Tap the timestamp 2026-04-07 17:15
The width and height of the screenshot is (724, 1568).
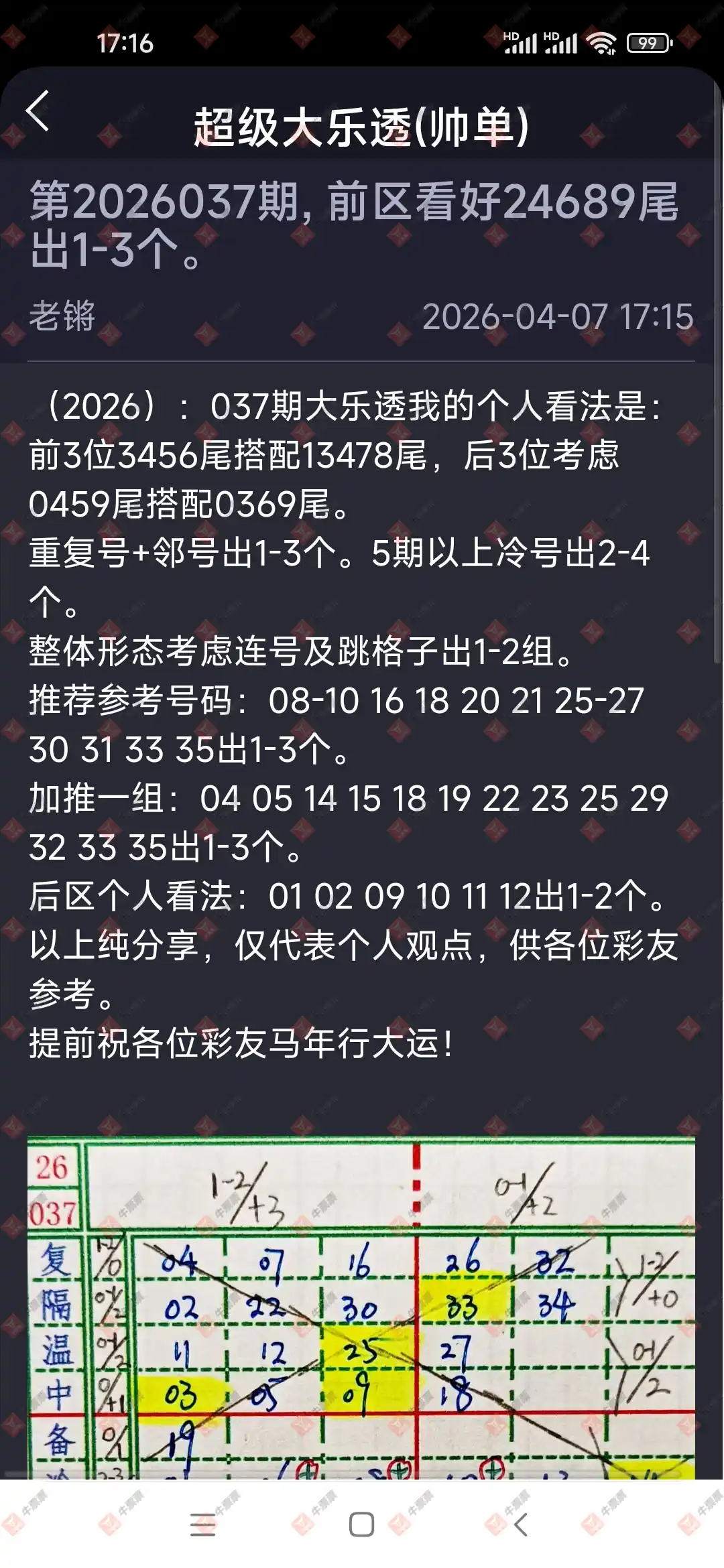click(x=558, y=315)
